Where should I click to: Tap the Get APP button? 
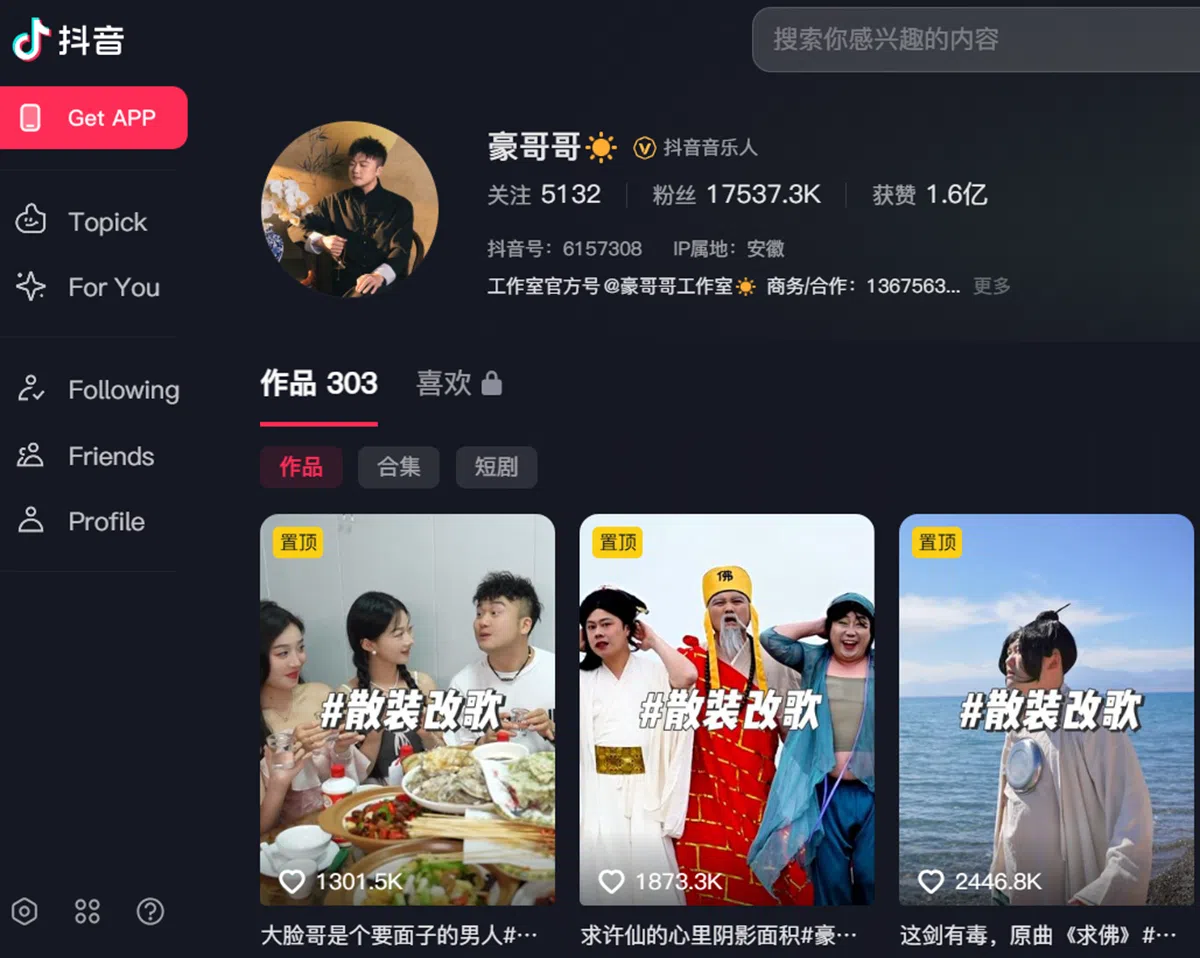click(x=93, y=118)
